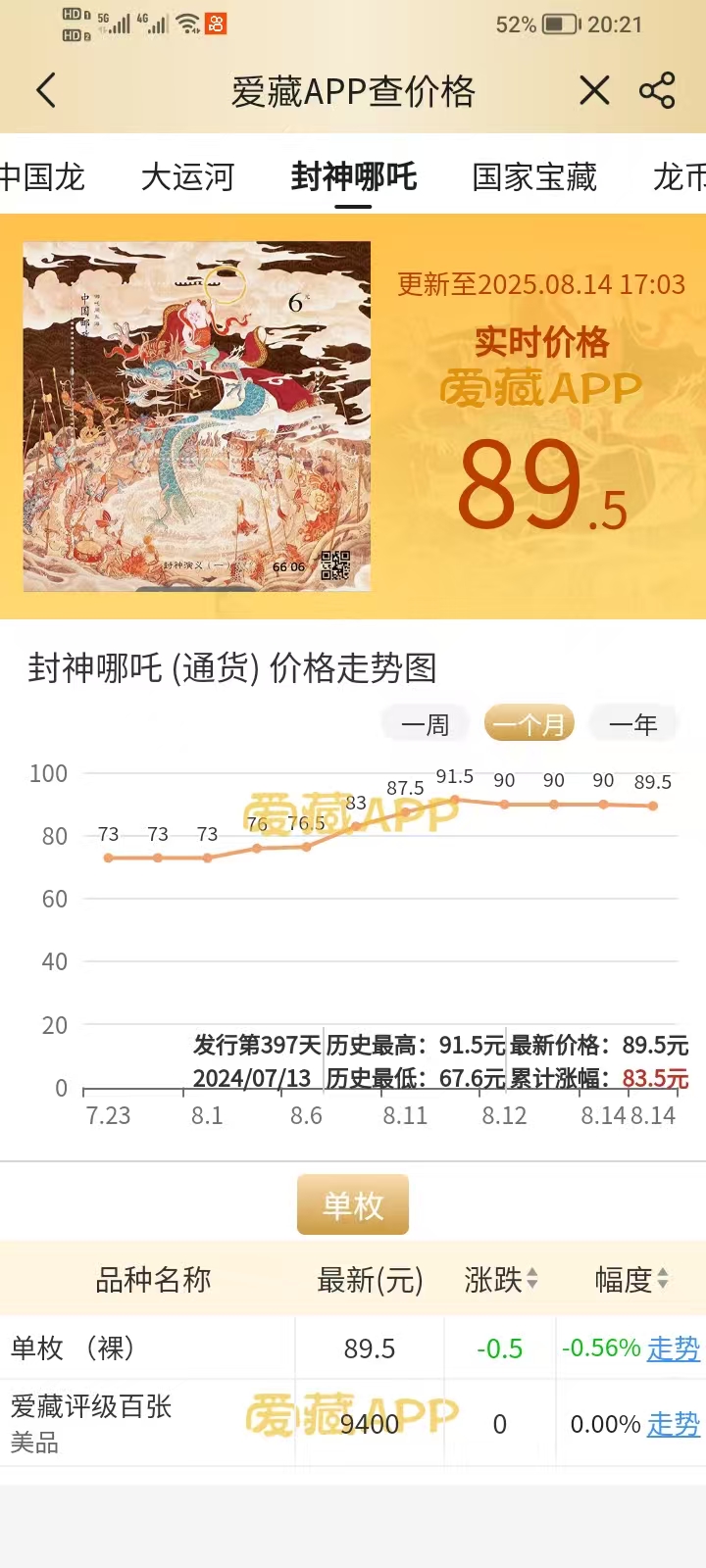The width and height of the screenshot is (706, 1568).
Task: Share this price page
Action: click(657, 91)
